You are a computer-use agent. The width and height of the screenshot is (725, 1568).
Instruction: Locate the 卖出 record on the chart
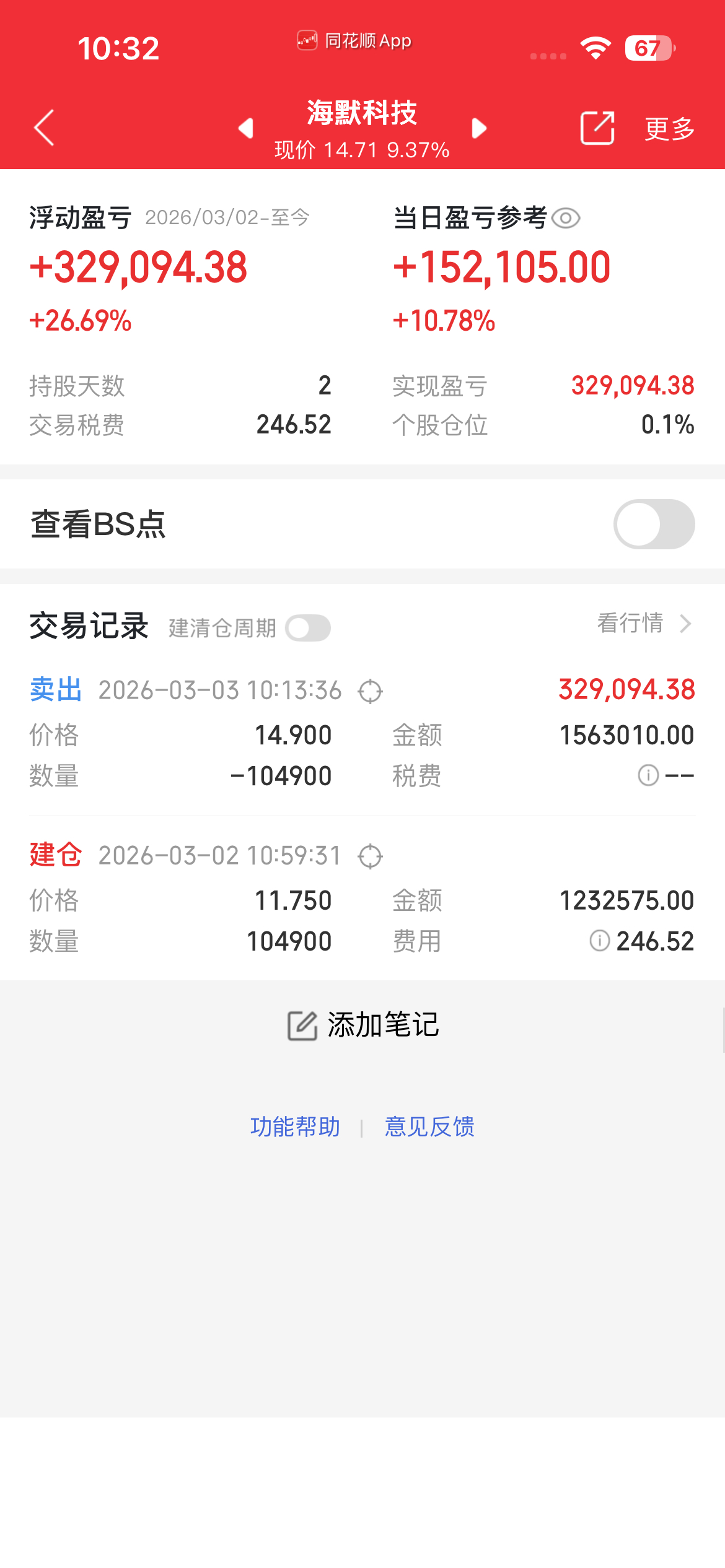[x=371, y=691]
